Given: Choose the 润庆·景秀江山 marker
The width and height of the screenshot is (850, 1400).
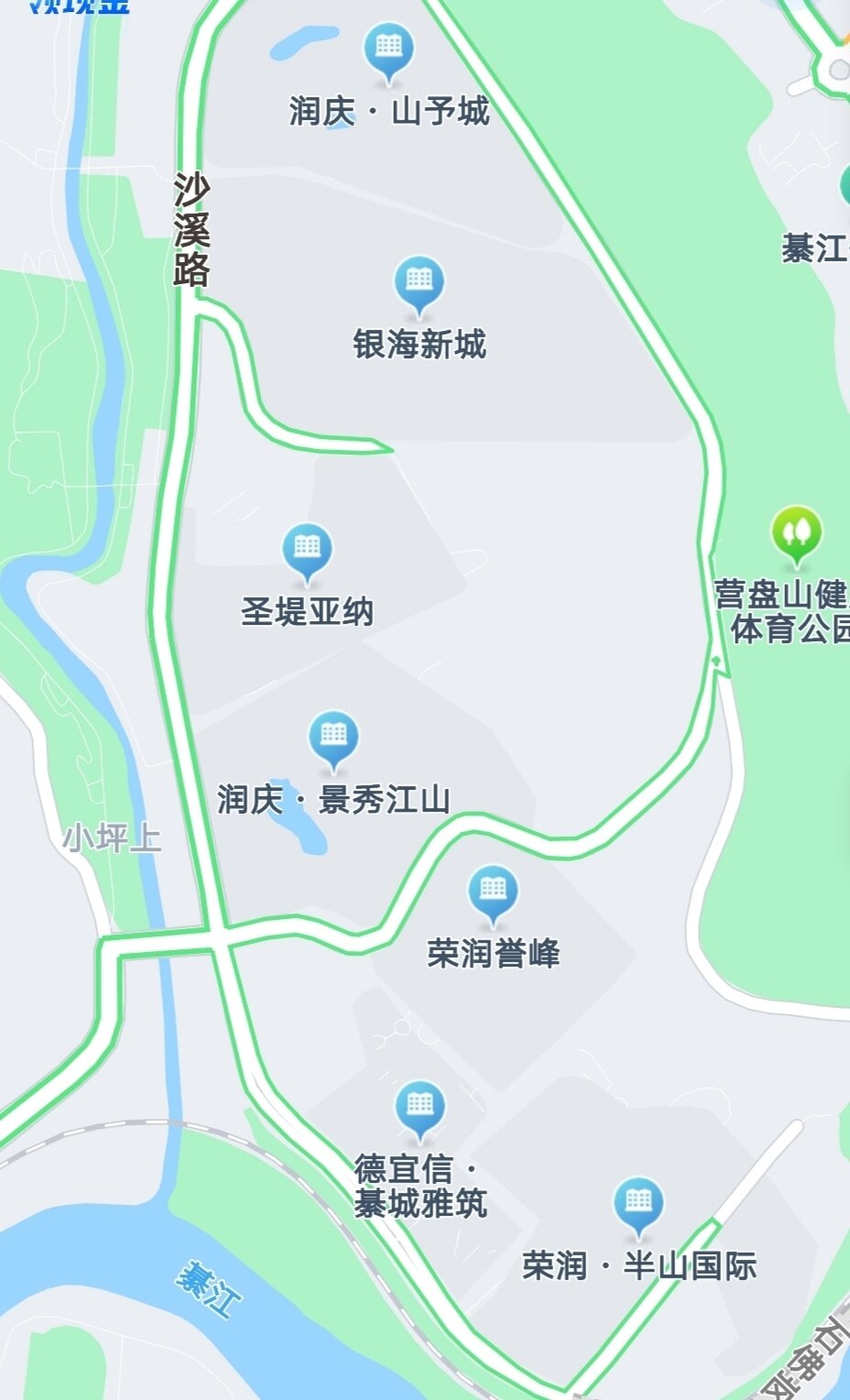Looking at the screenshot, I should click(333, 738).
